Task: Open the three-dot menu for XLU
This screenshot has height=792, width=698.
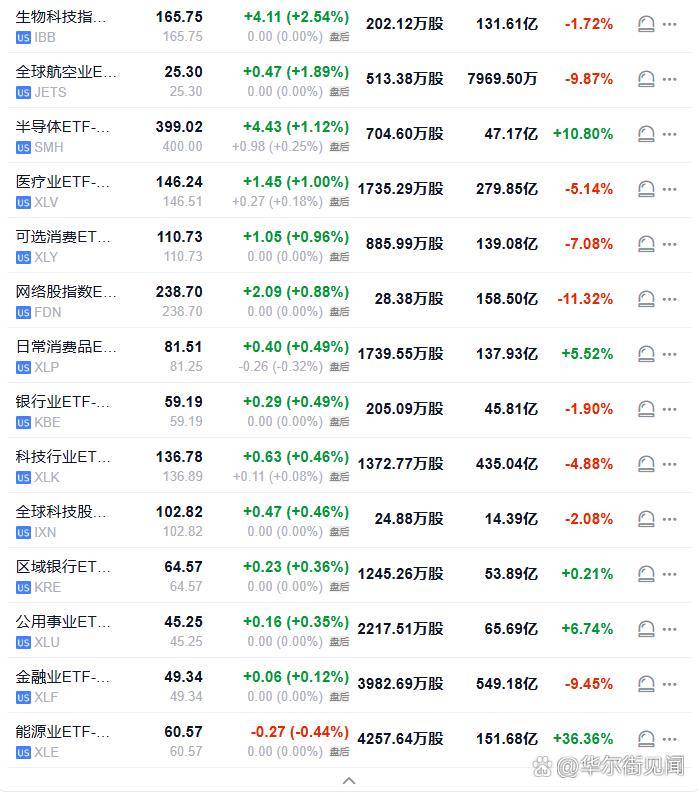Action: [x=670, y=629]
